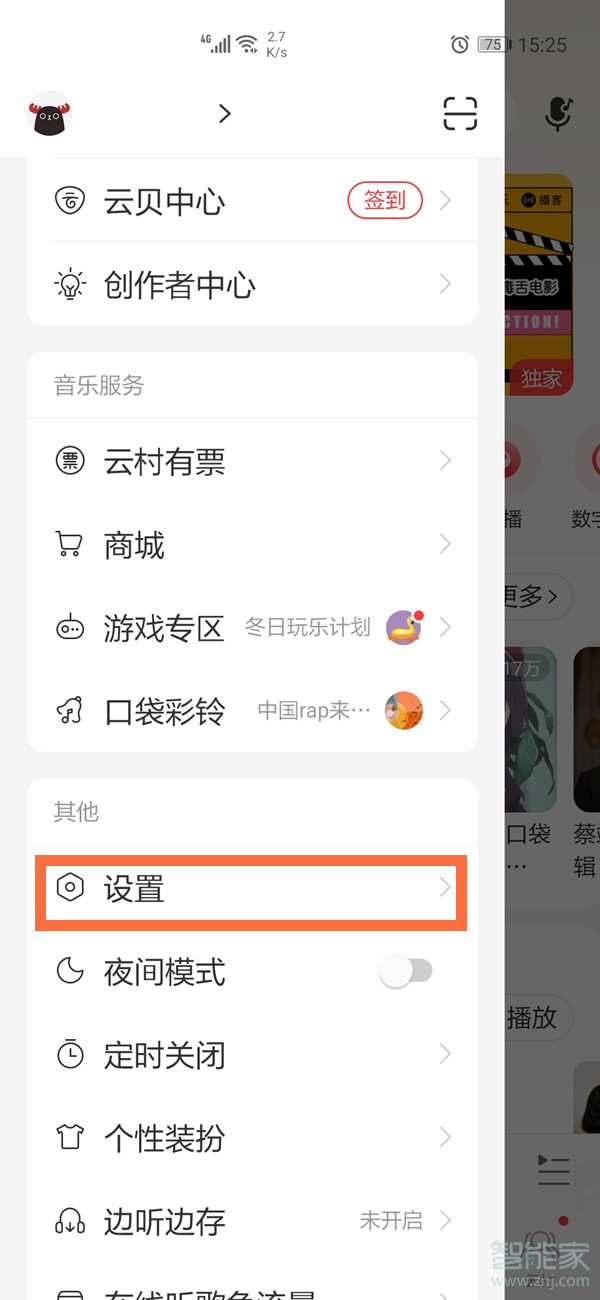The height and width of the screenshot is (1300, 600).
Task: Open 定时关闭 timer
Action: click(250, 1054)
